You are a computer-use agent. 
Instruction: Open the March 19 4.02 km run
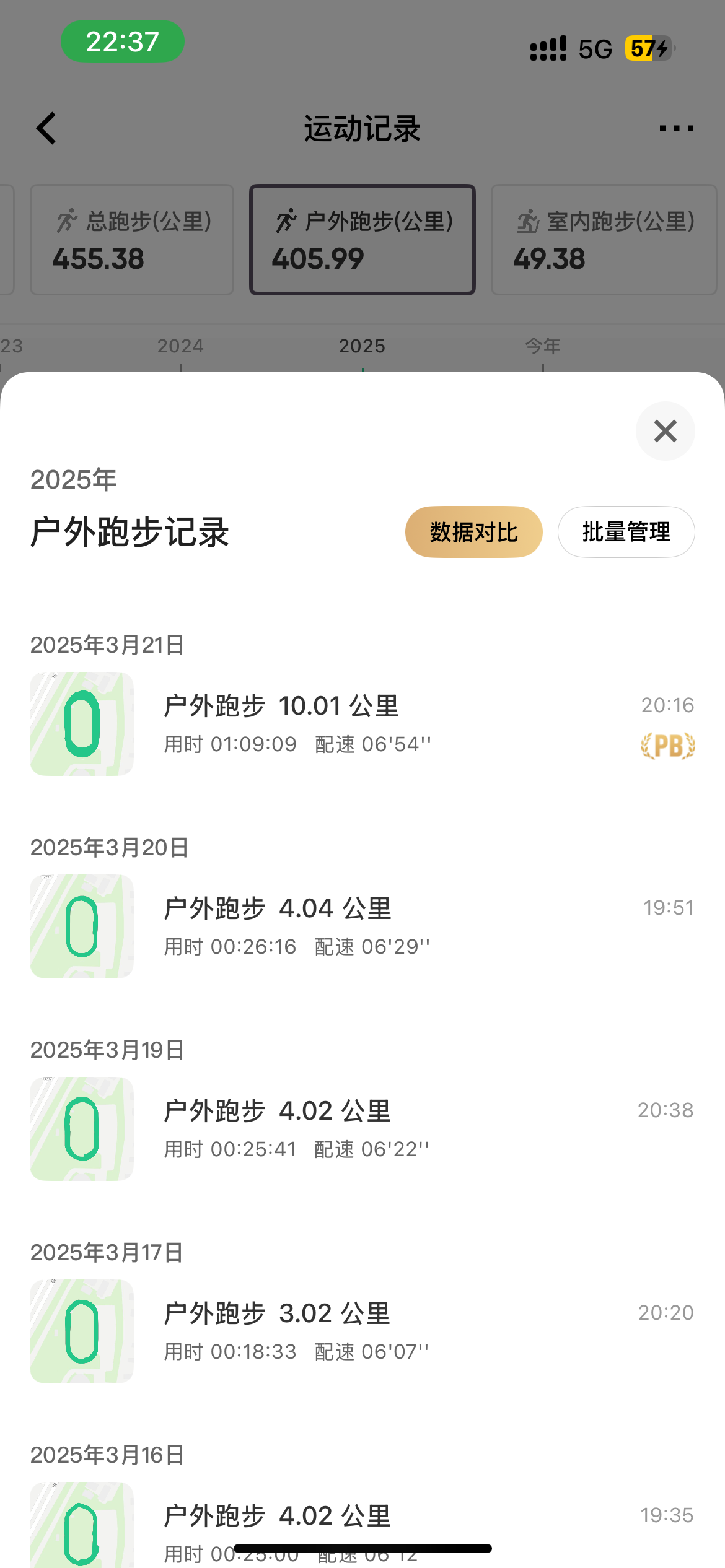(x=362, y=1128)
